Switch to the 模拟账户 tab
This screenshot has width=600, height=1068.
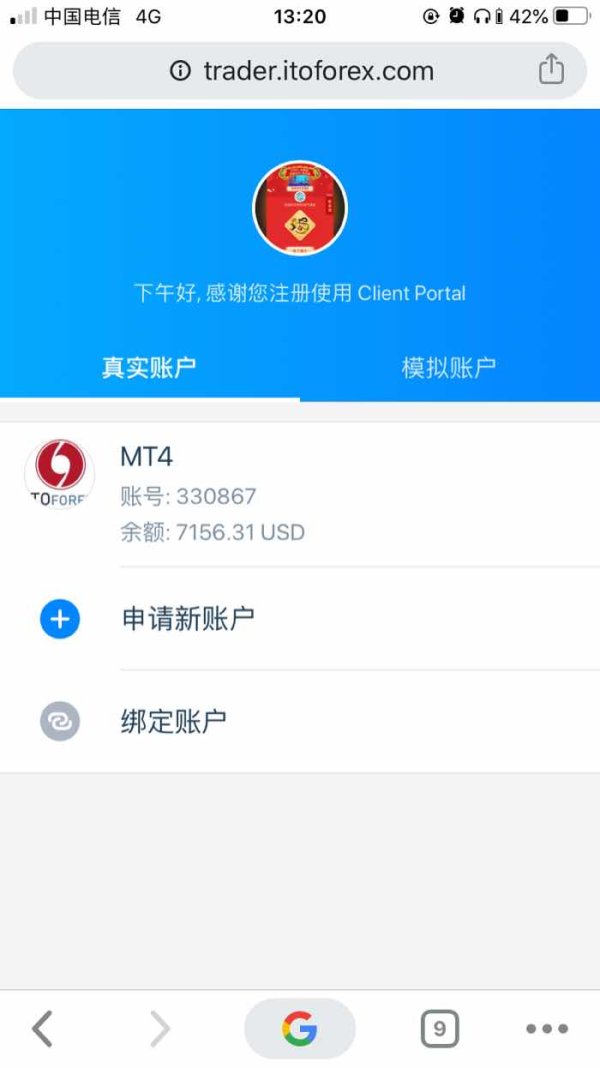[449, 368]
